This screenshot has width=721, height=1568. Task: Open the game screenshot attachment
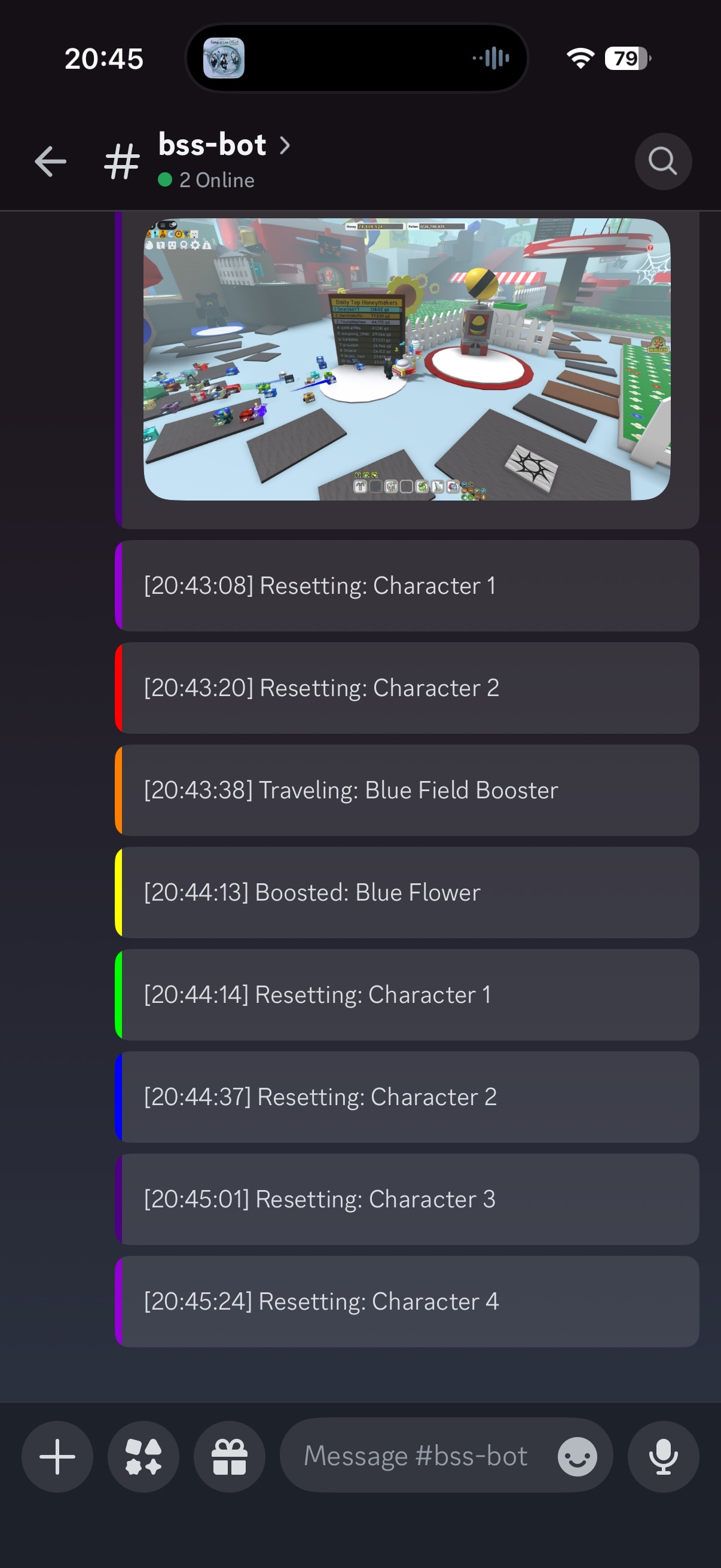tap(407, 359)
